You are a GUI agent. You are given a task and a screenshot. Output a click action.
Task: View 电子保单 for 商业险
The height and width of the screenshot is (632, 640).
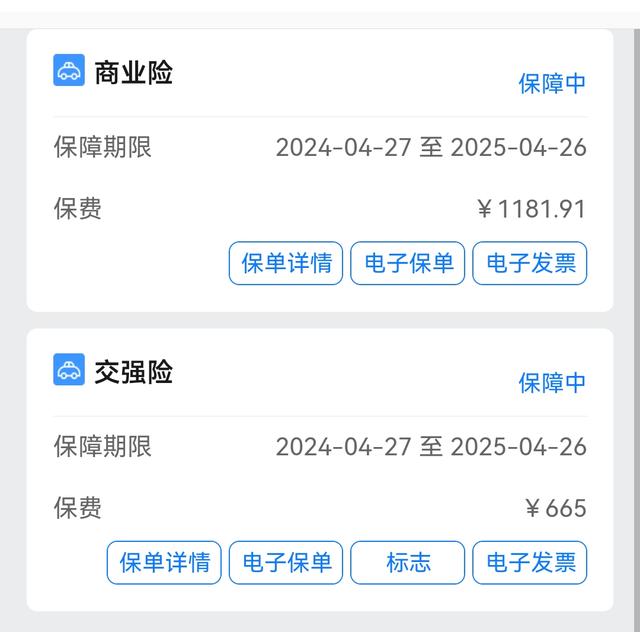pyautogui.click(x=408, y=263)
